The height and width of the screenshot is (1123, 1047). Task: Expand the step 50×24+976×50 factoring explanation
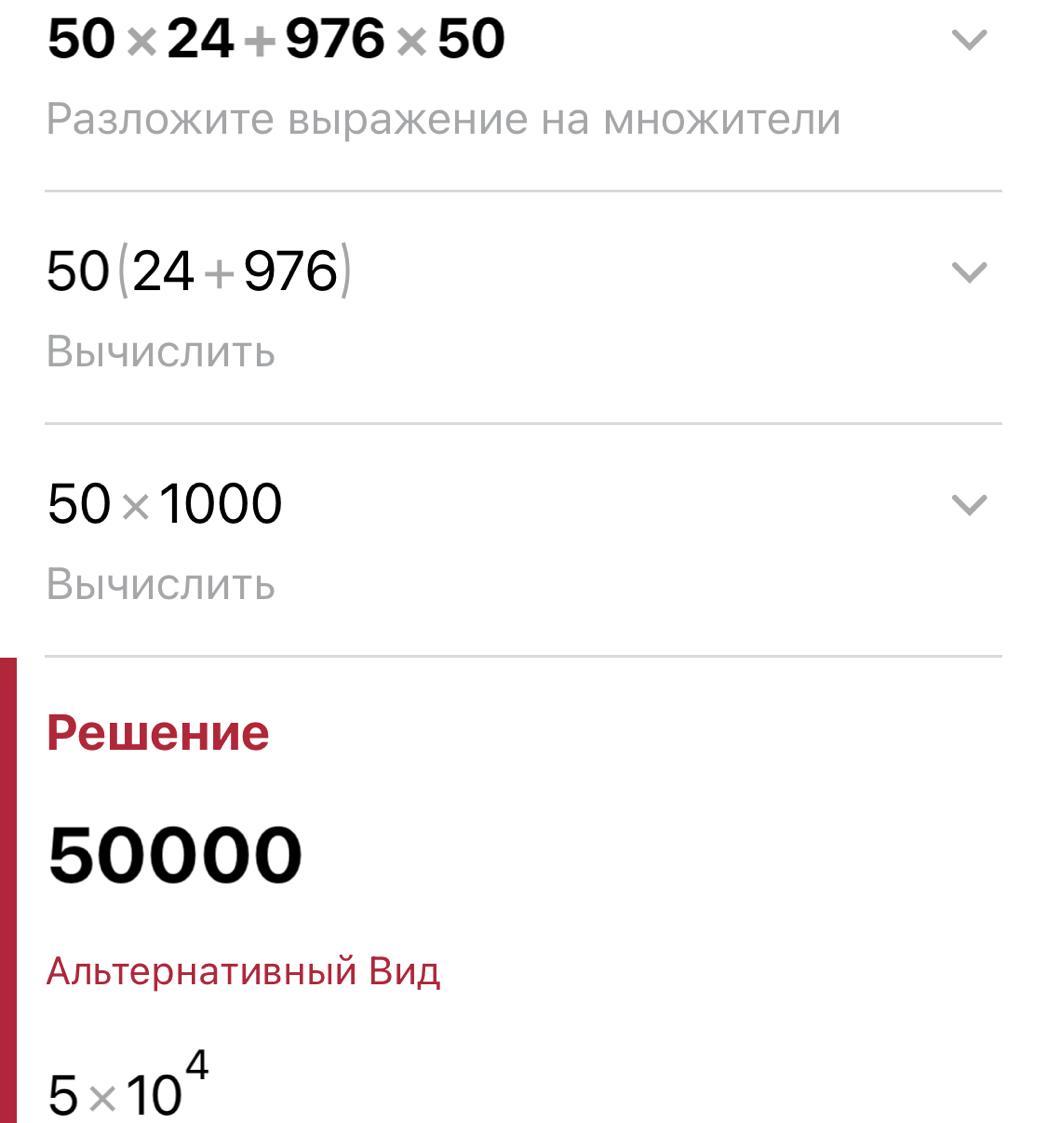tap(969, 41)
